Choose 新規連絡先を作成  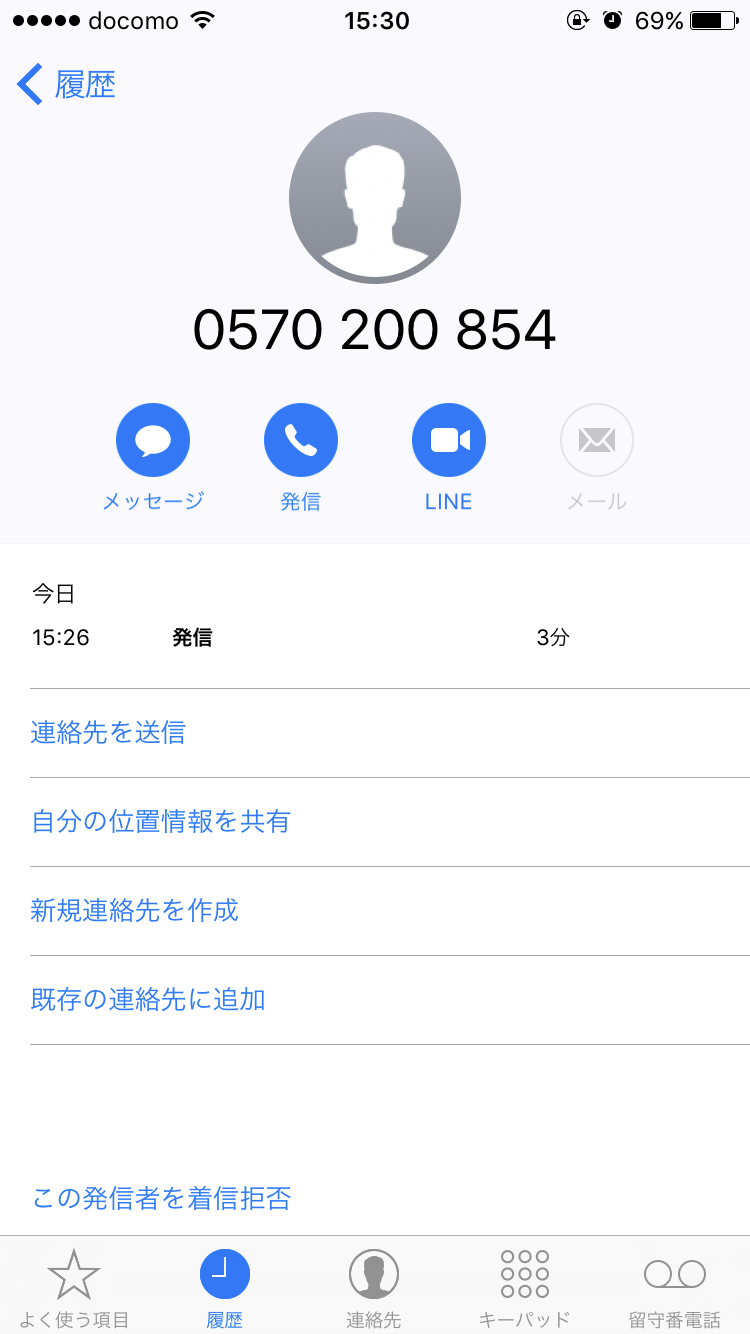[x=390, y=911]
